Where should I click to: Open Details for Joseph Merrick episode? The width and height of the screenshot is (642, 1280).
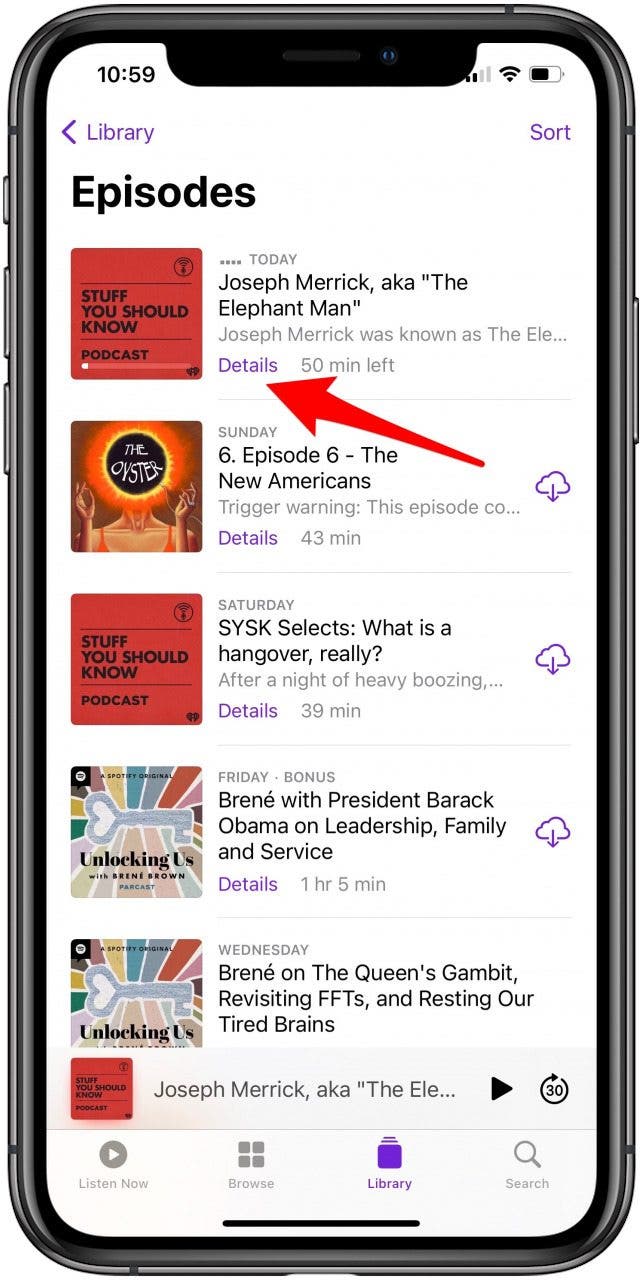248,365
